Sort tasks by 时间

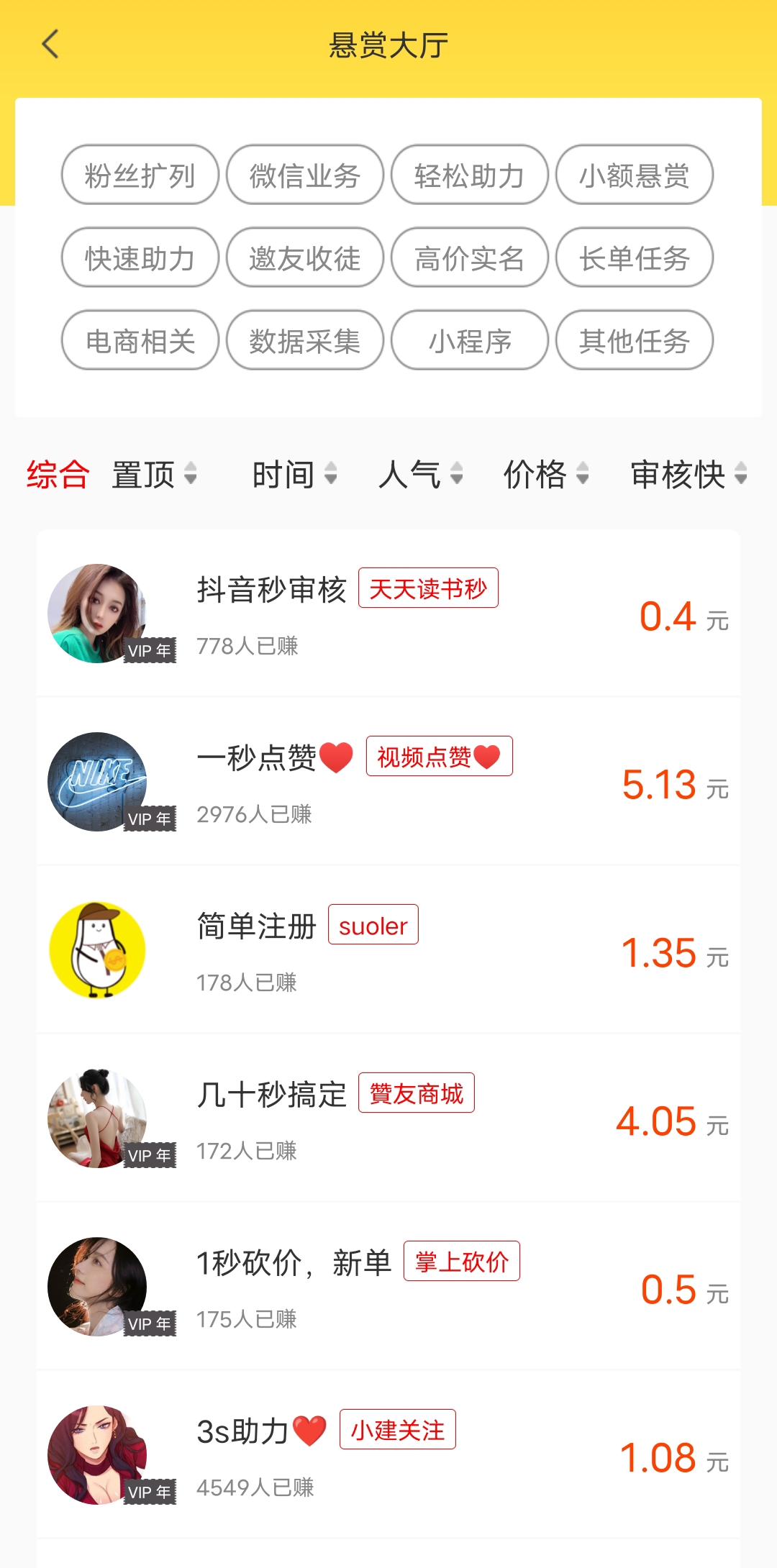click(x=294, y=475)
